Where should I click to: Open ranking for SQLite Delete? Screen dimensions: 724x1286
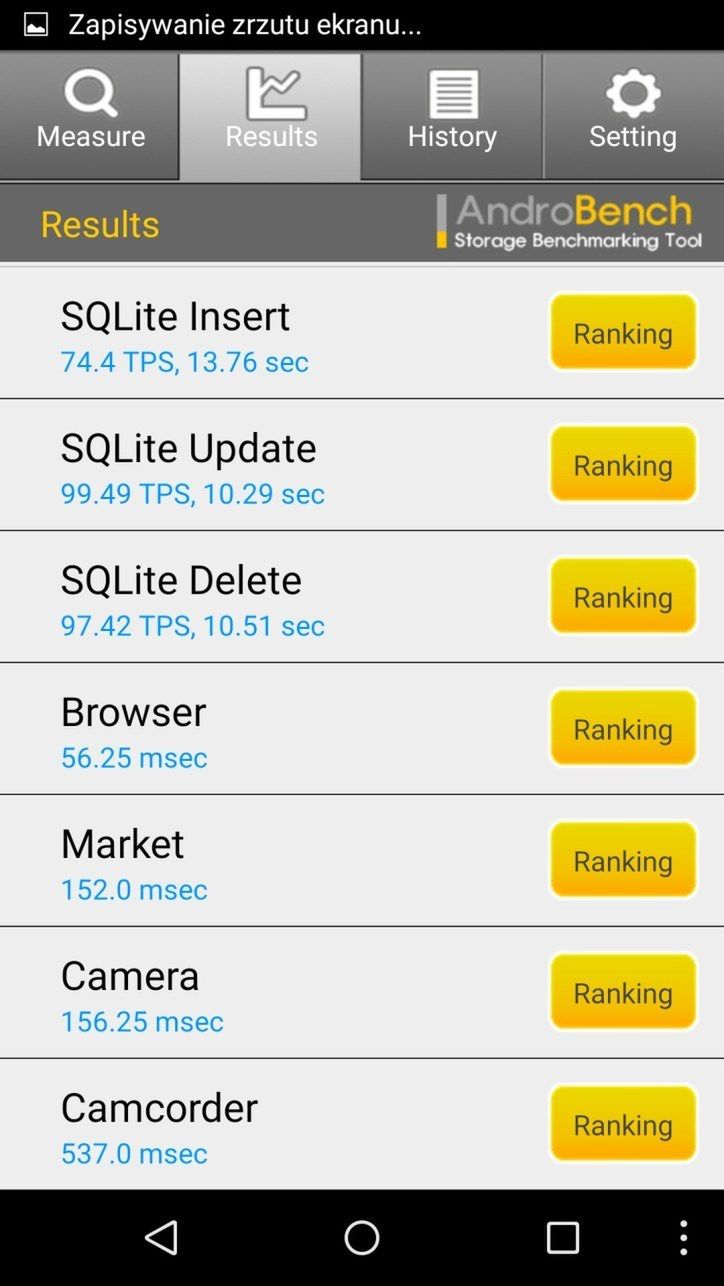(622, 596)
